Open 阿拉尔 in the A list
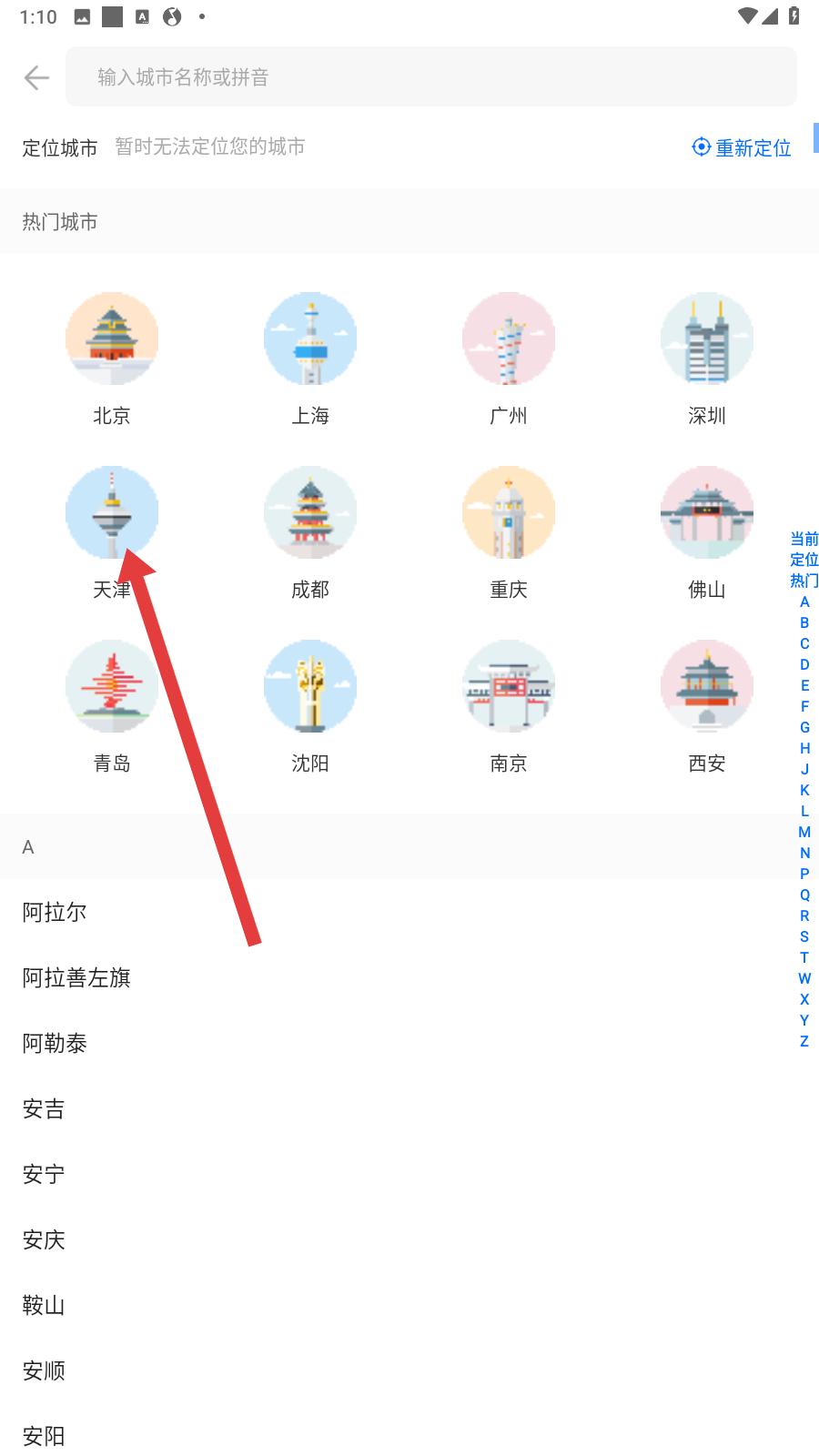The height and width of the screenshot is (1456, 819). (x=55, y=912)
